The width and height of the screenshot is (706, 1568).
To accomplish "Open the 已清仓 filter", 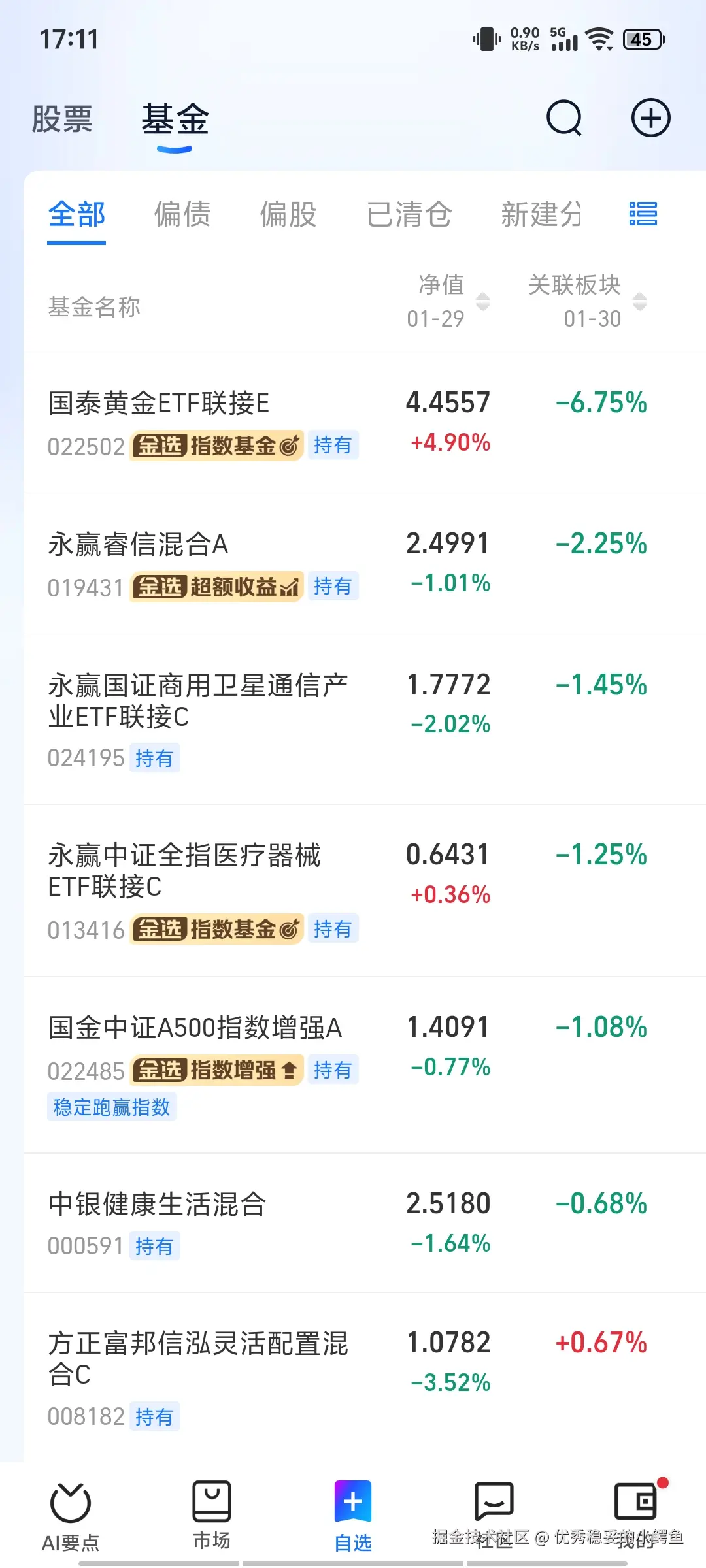I will coord(409,216).
